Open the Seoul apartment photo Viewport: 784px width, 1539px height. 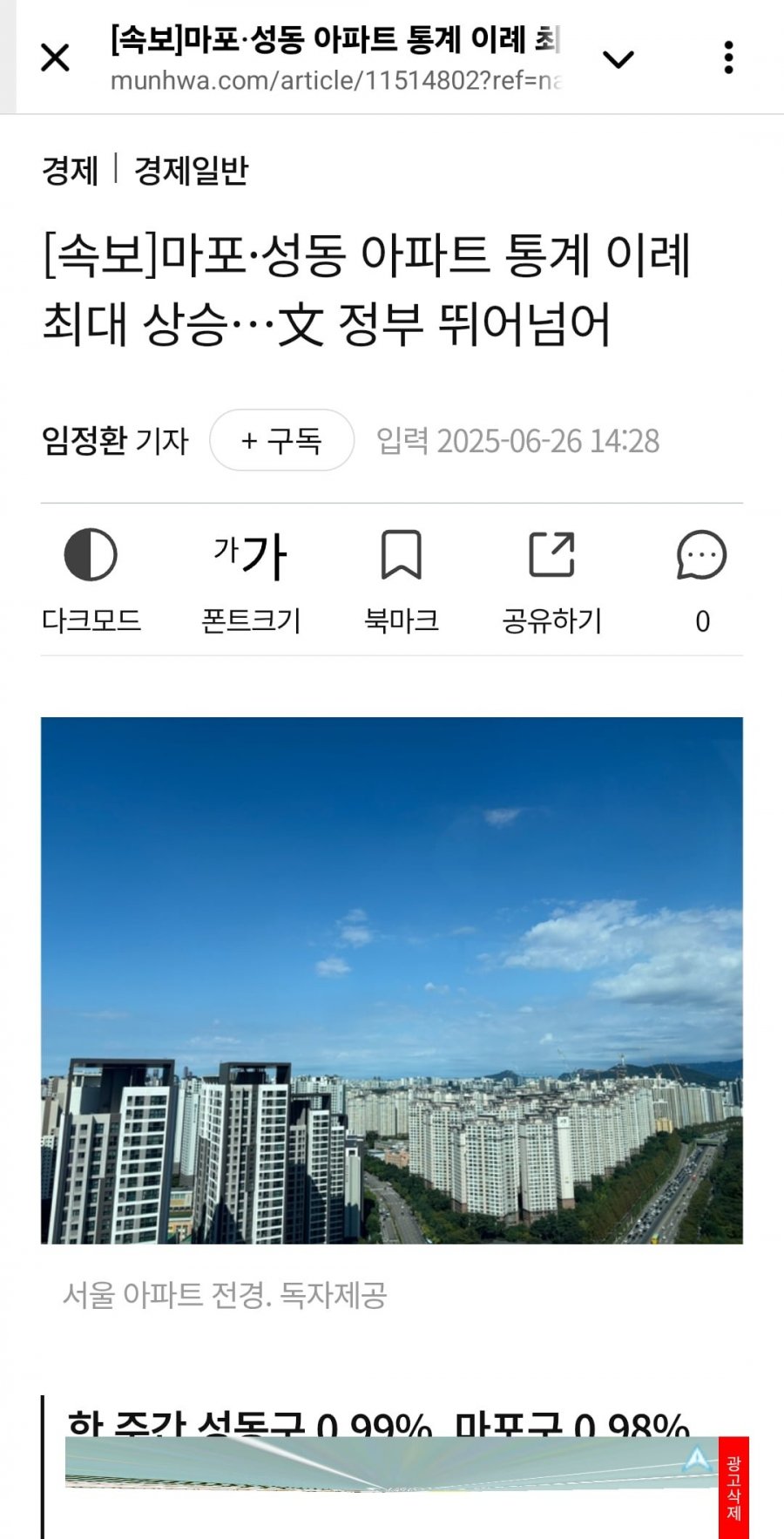(392, 980)
